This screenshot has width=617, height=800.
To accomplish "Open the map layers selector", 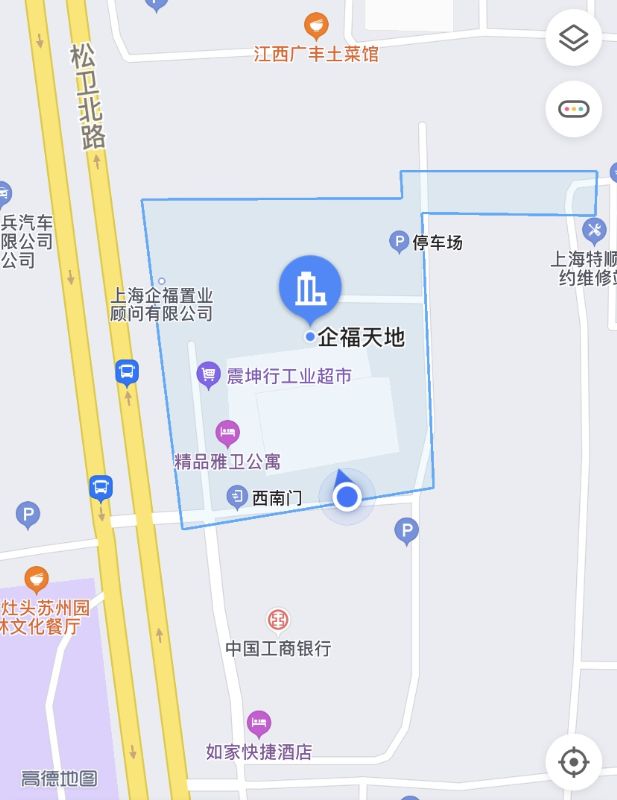I will click(573, 39).
